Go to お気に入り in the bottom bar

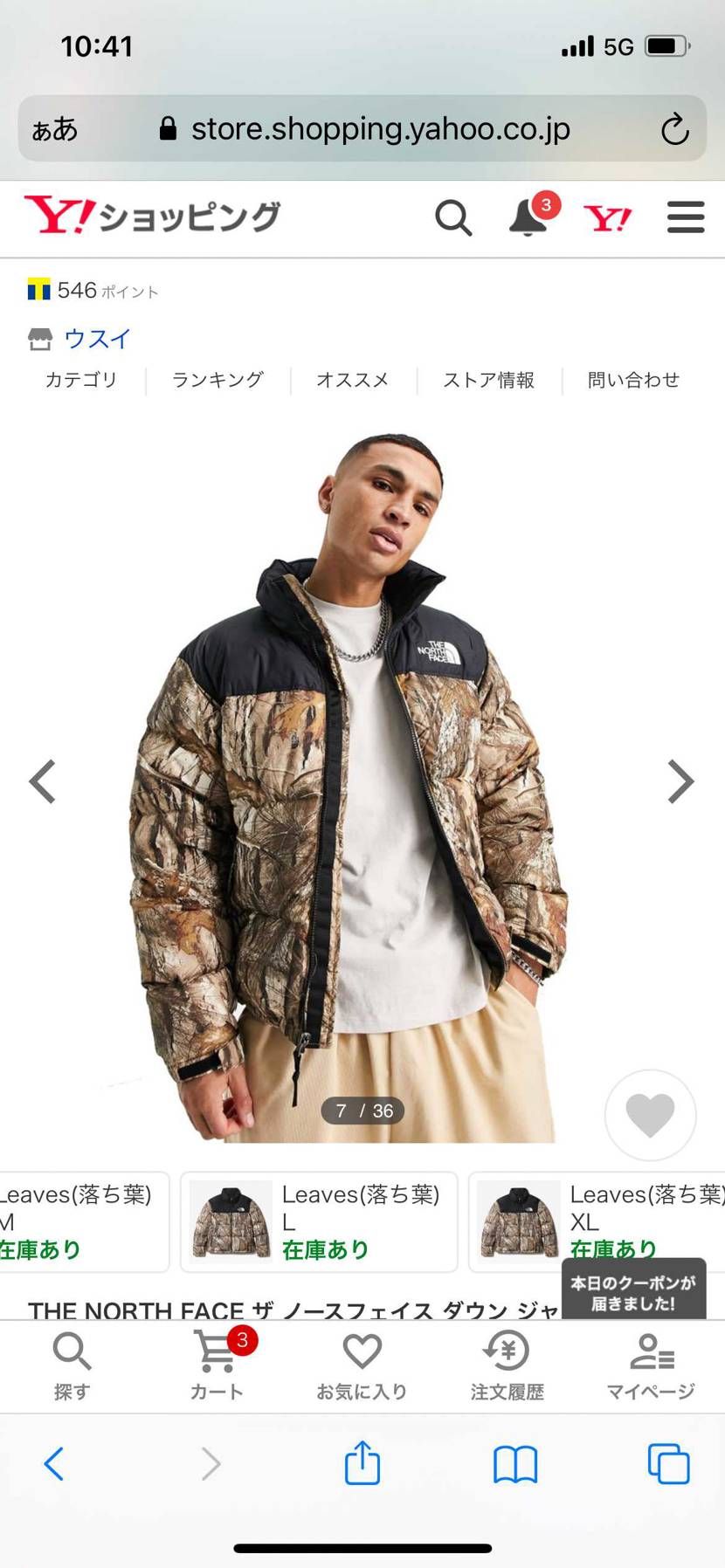coord(362,1365)
